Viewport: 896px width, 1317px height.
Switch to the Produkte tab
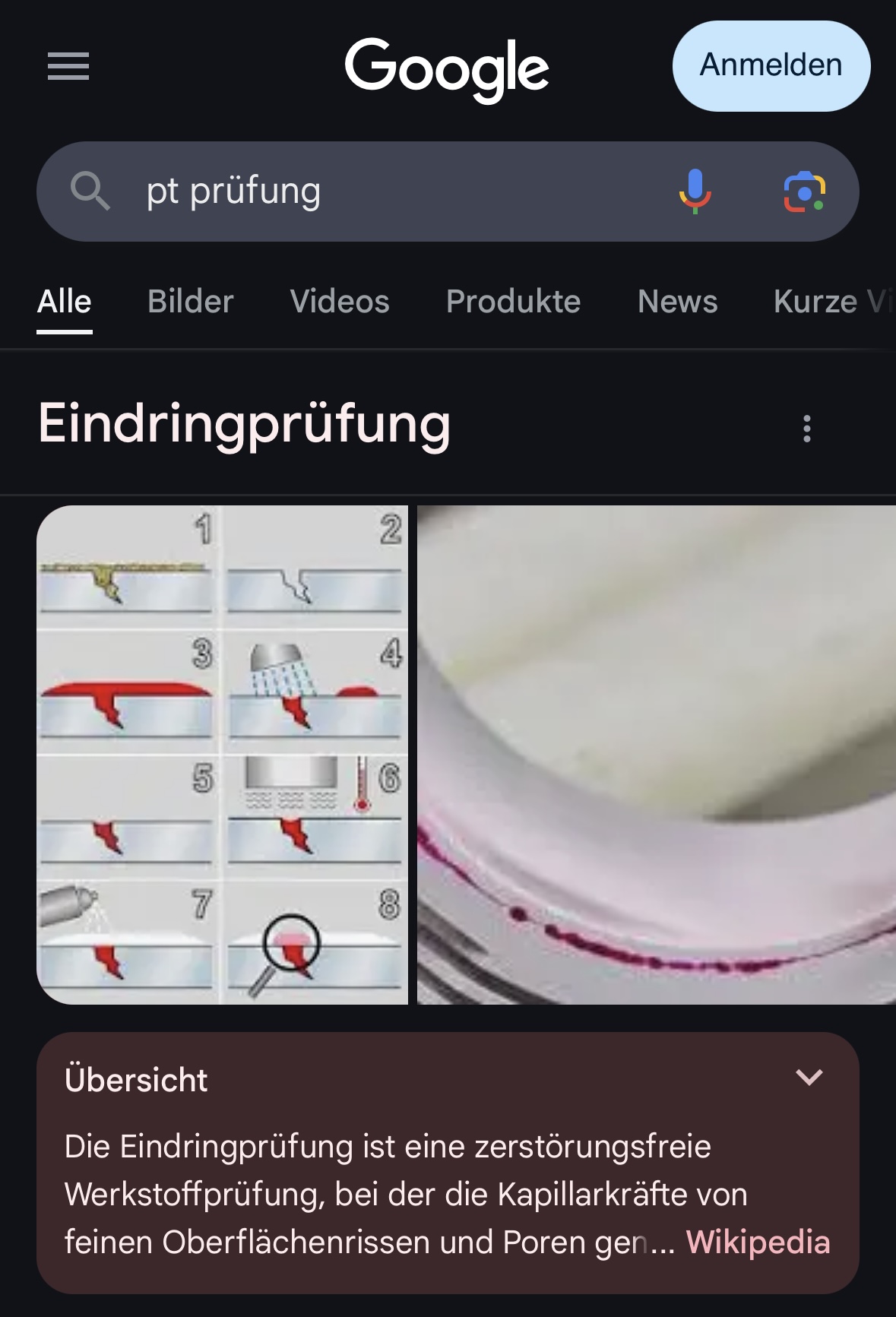[x=513, y=302]
